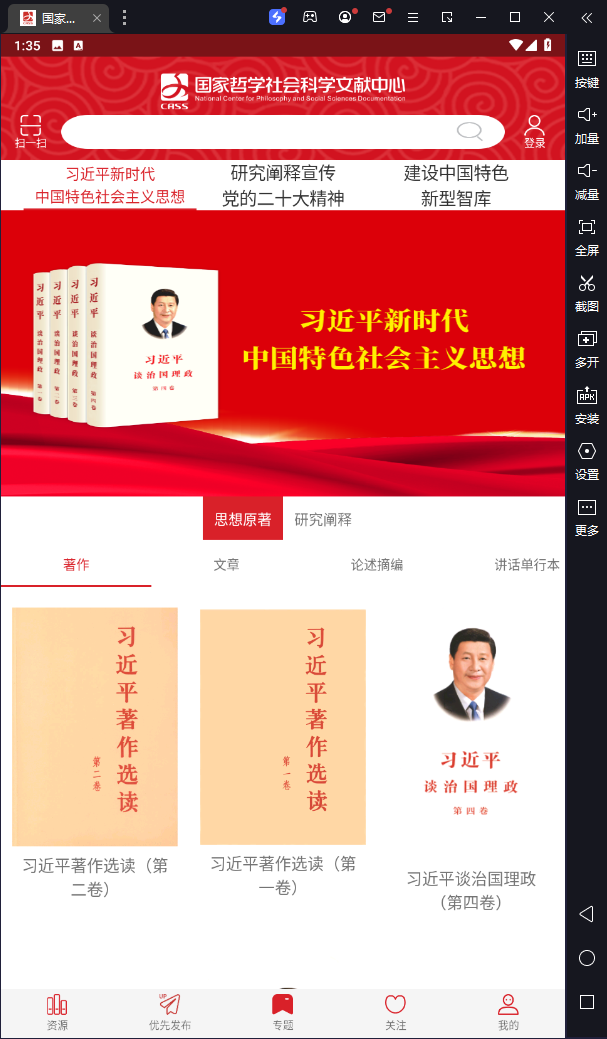Open the 扫一扫 scanner
This screenshot has height=1039, width=607.
[30, 132]
